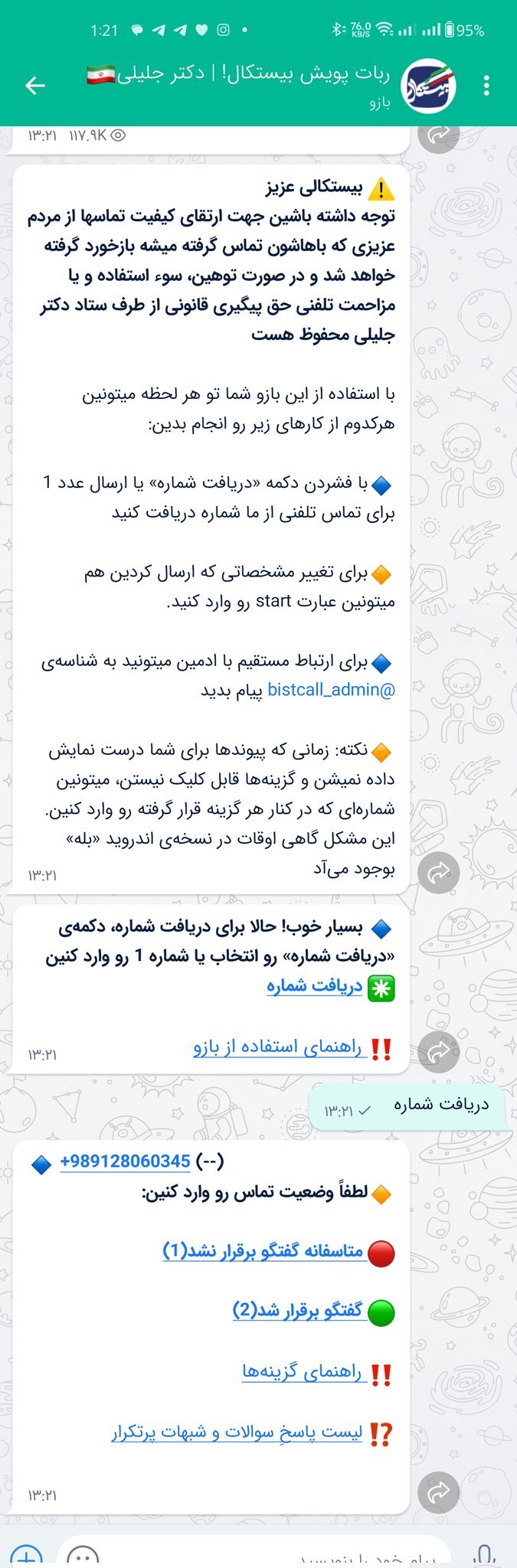The height and width of the screenshot is (1568, 517).
Task: Open لیست پاسخ سوالات و شبهات پرتکرار
Action: click(237, 1432)
